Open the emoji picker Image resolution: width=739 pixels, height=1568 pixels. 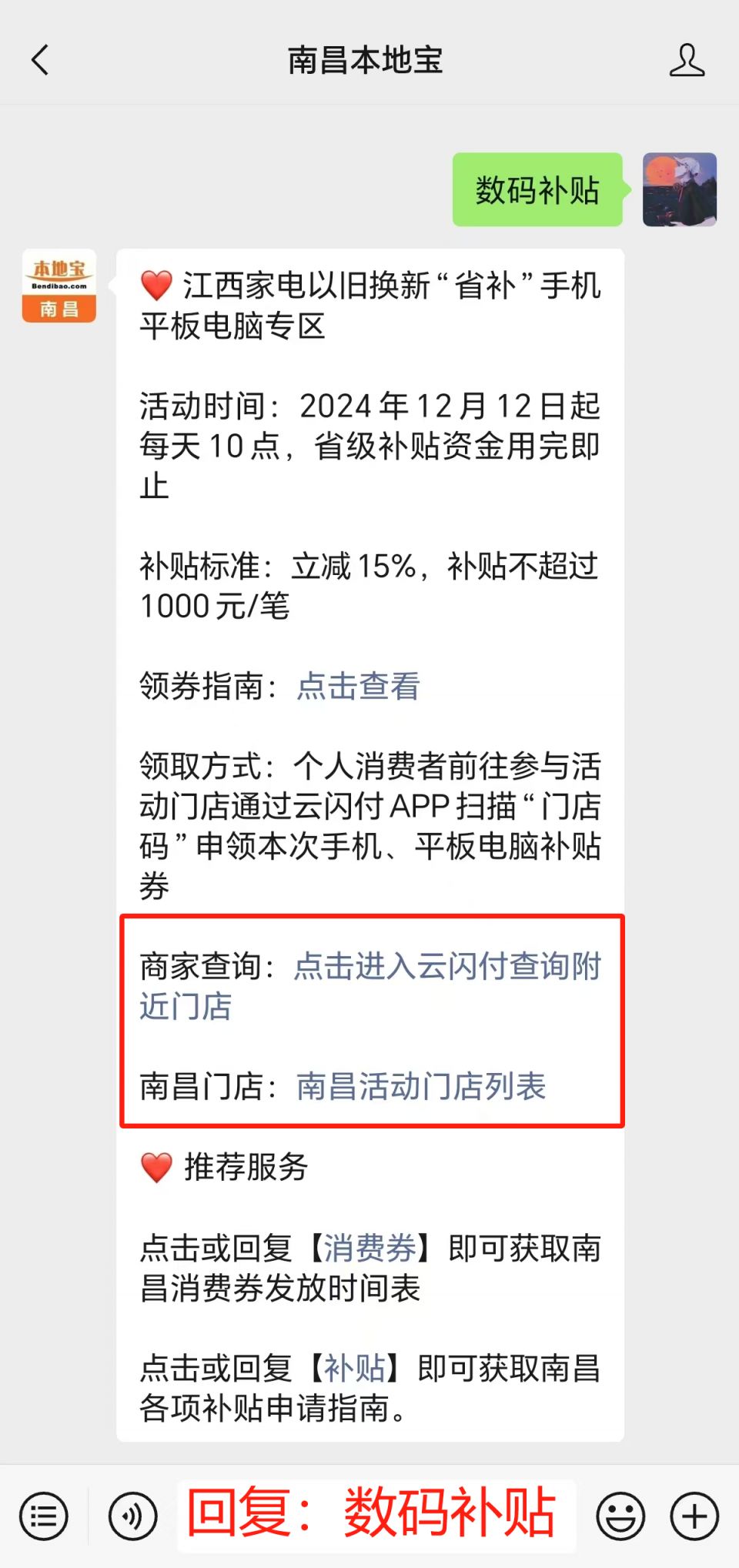620,1516
